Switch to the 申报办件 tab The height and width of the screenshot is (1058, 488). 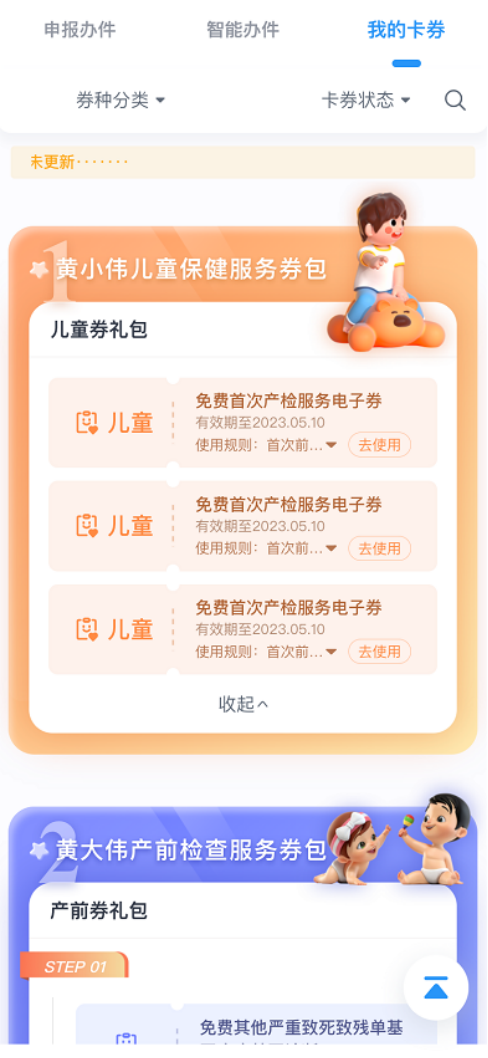[x=80, y=30]
